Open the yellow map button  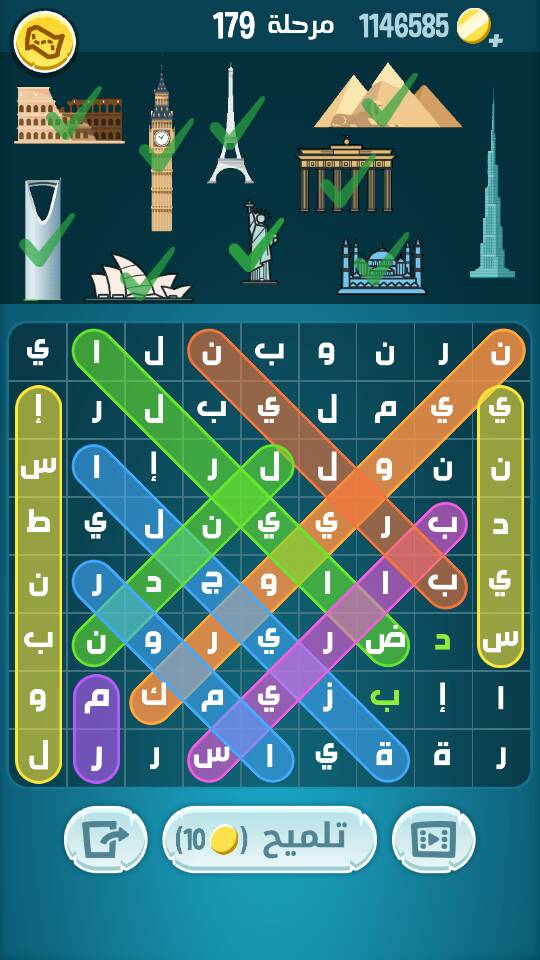point(45,41)
